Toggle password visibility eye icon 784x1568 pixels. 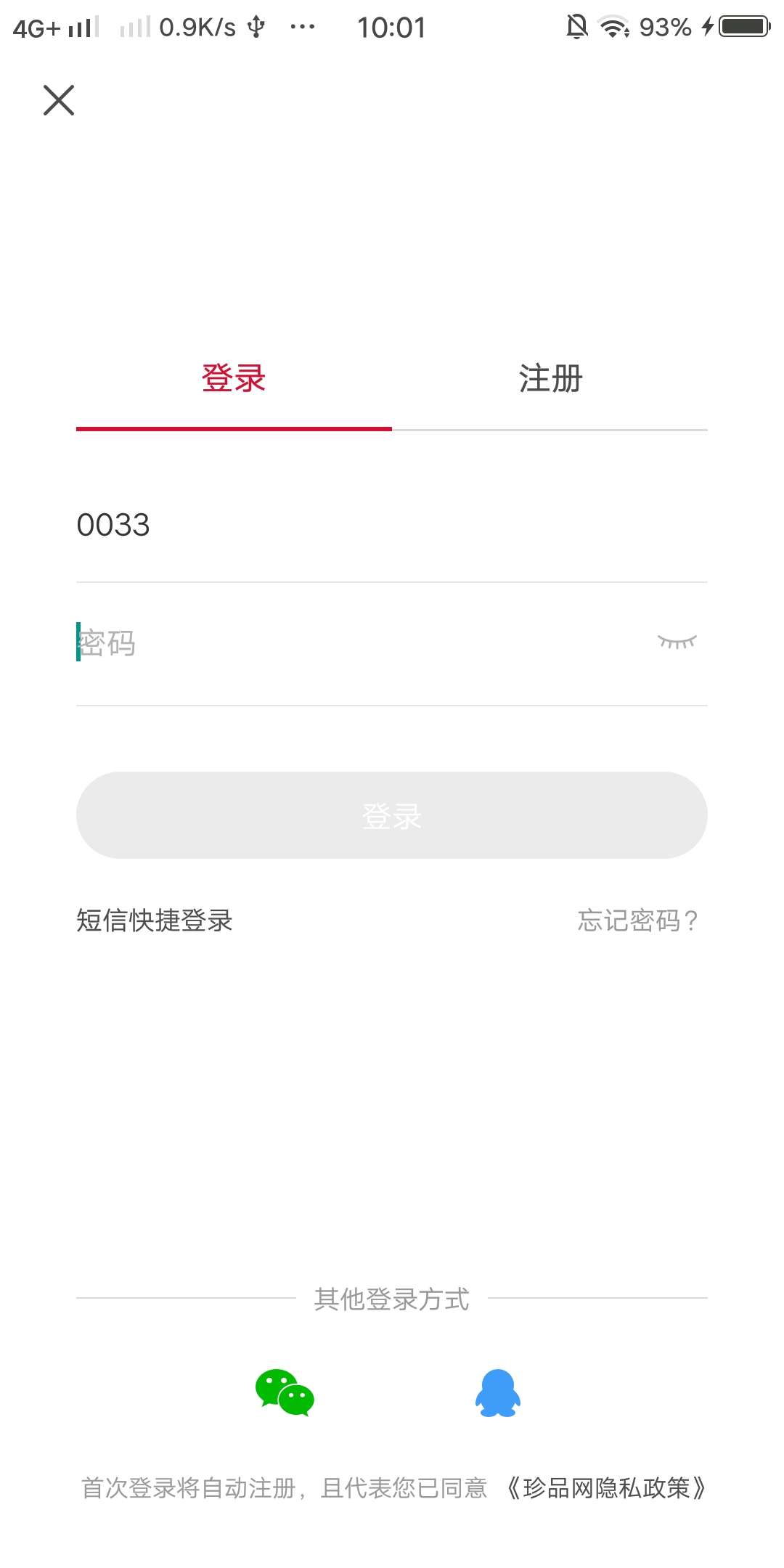click(x=677, y=642)
